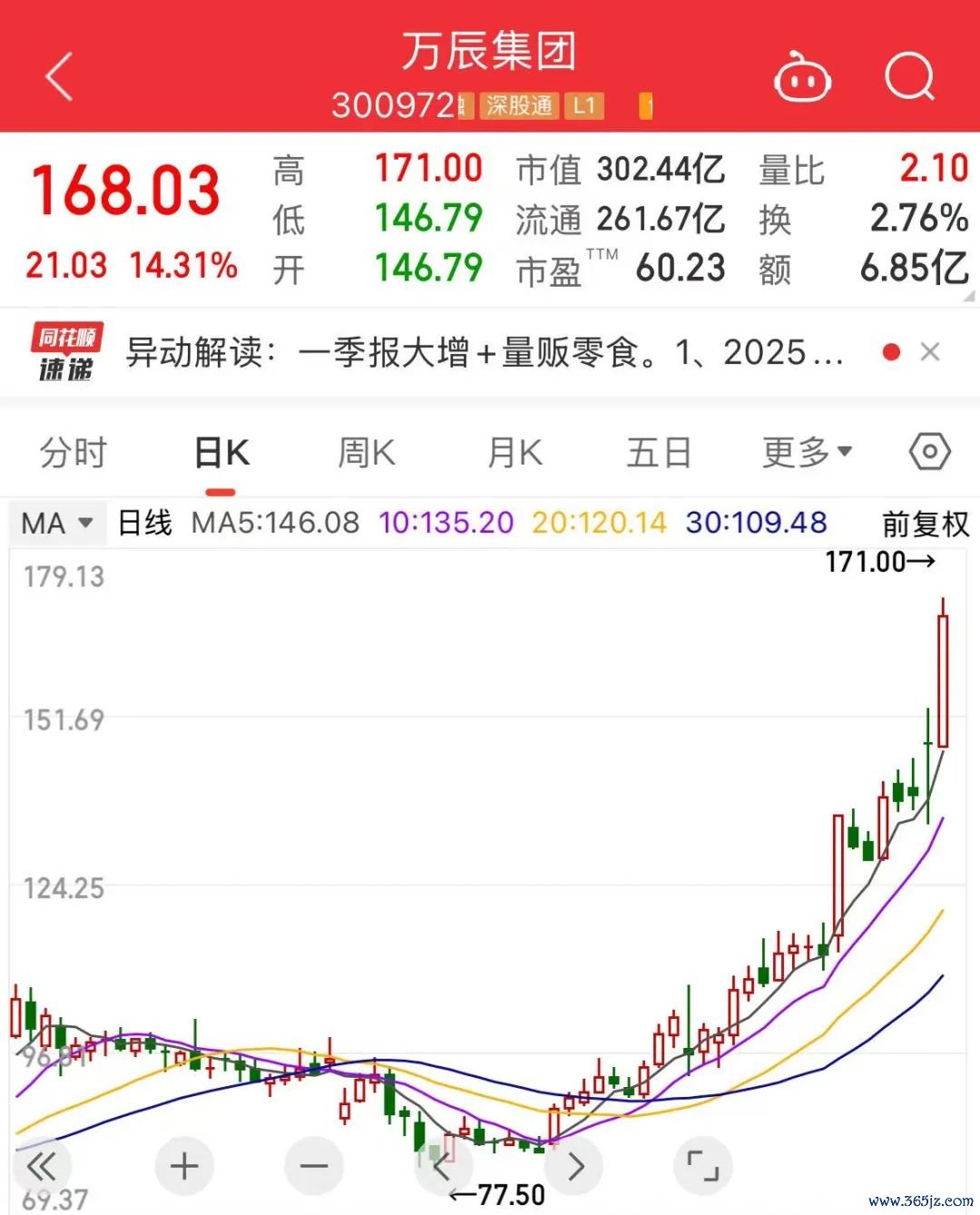Go back from 万辰集团 stock page

click(x=59, y=76)
